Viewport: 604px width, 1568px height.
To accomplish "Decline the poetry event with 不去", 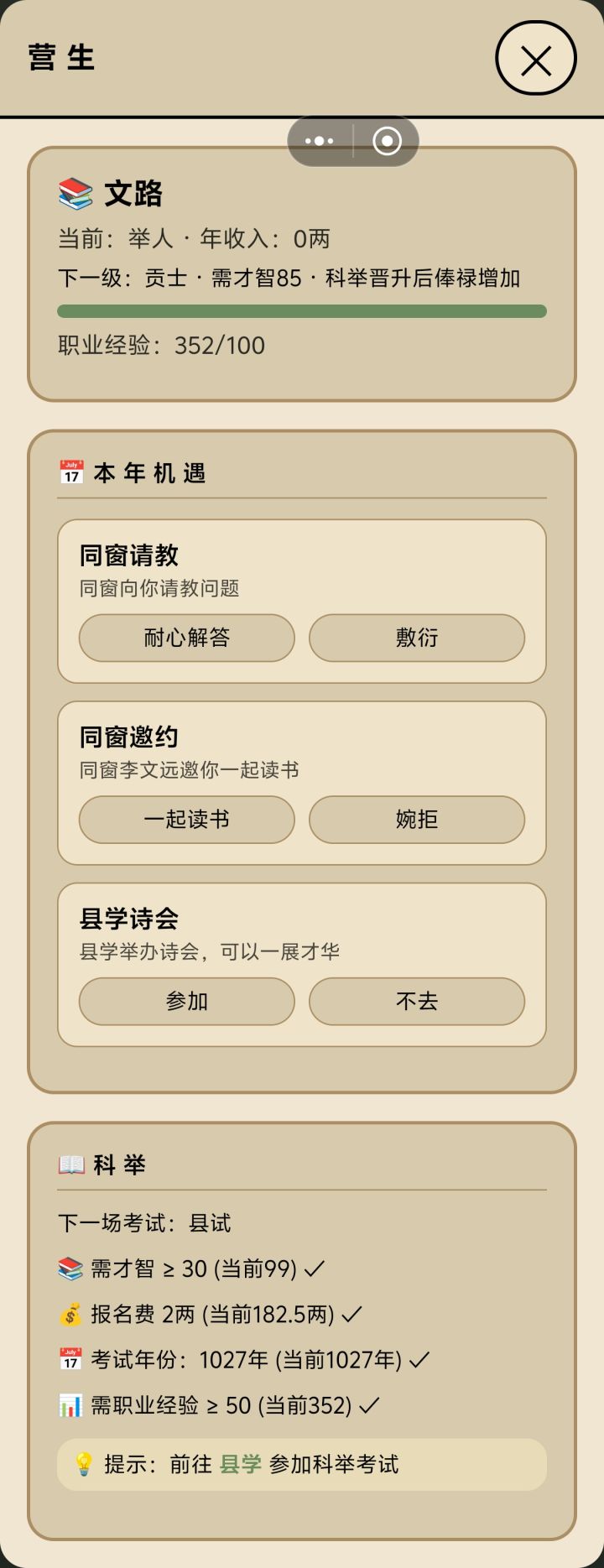I will [417, 1001].
